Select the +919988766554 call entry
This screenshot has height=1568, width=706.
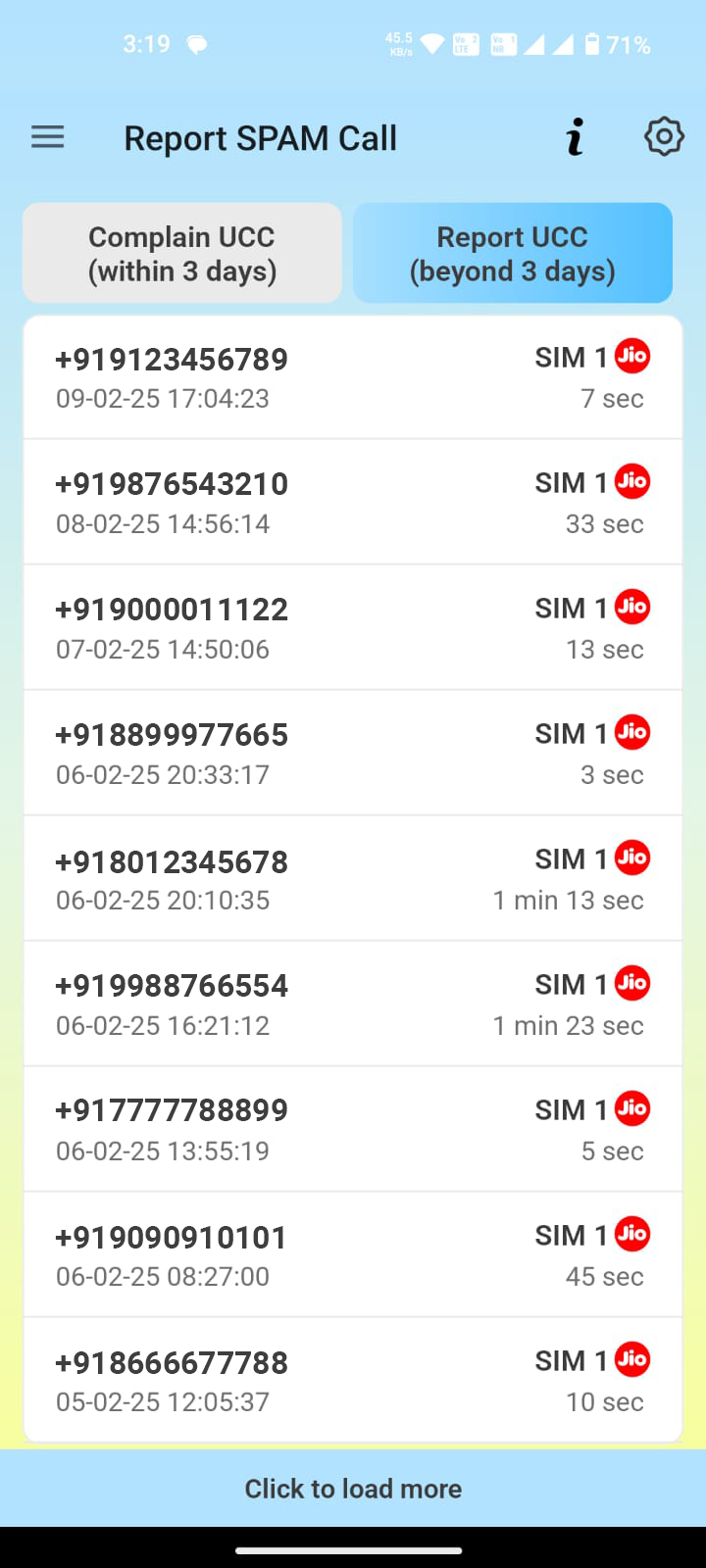[x=353, y=1004]
